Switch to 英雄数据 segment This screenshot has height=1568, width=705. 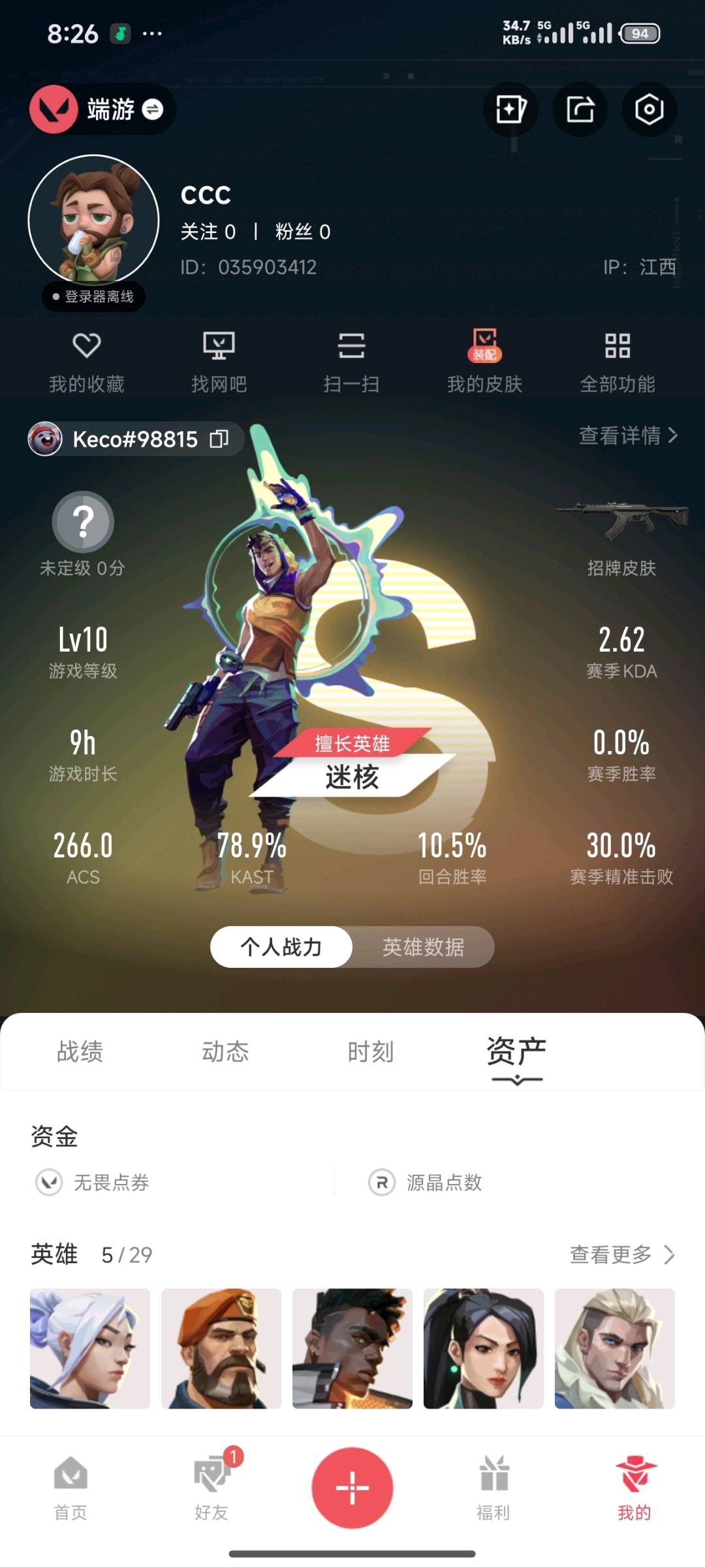[423, 946]
